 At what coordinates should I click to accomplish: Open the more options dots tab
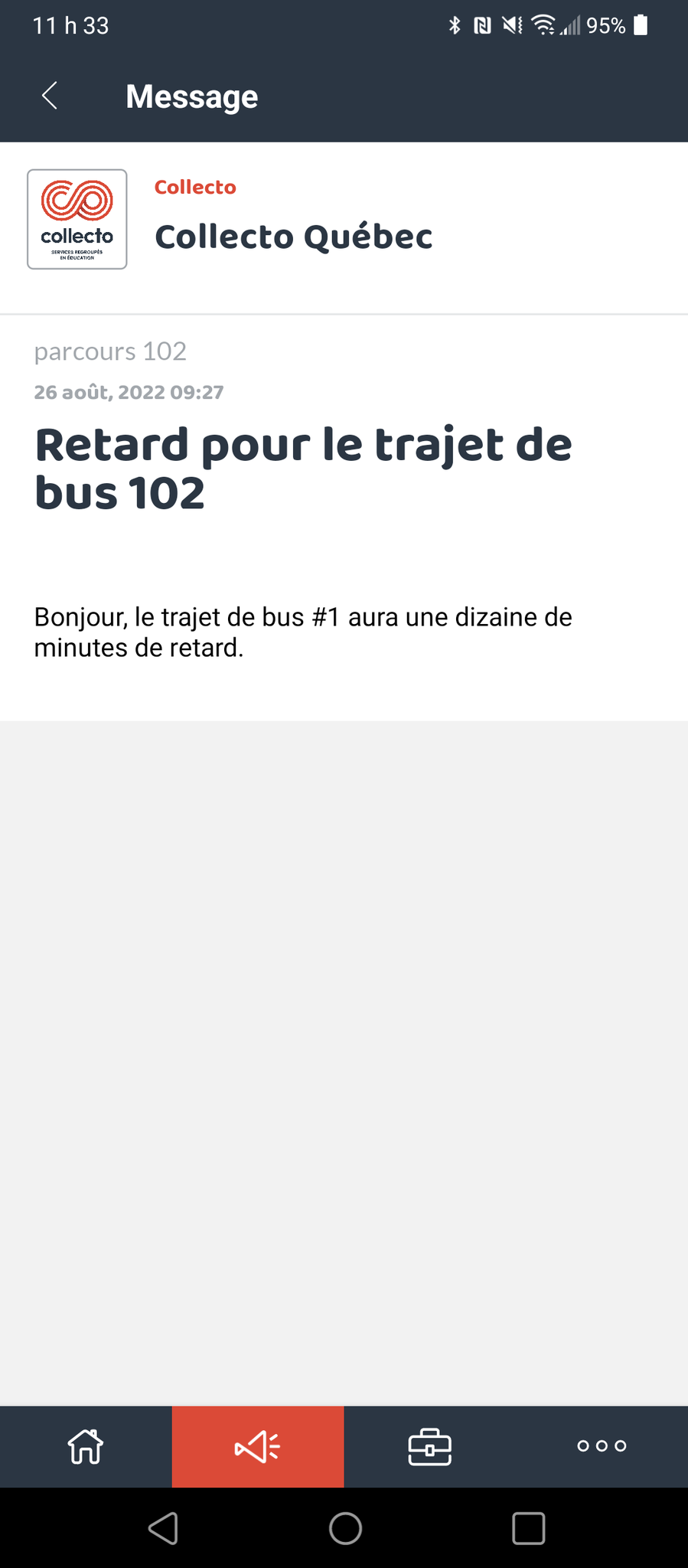click(x=602, y=1446)
